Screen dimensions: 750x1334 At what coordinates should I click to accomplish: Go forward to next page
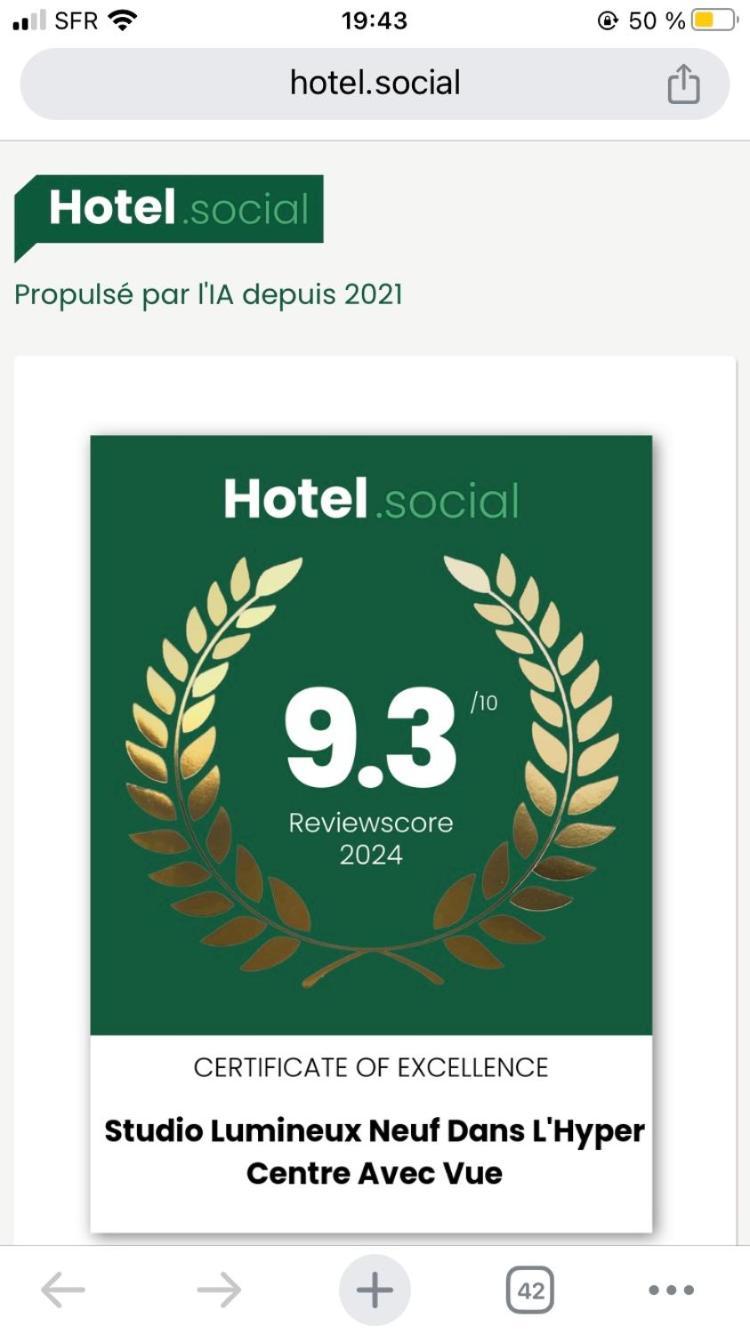[x=219, y=1290]
